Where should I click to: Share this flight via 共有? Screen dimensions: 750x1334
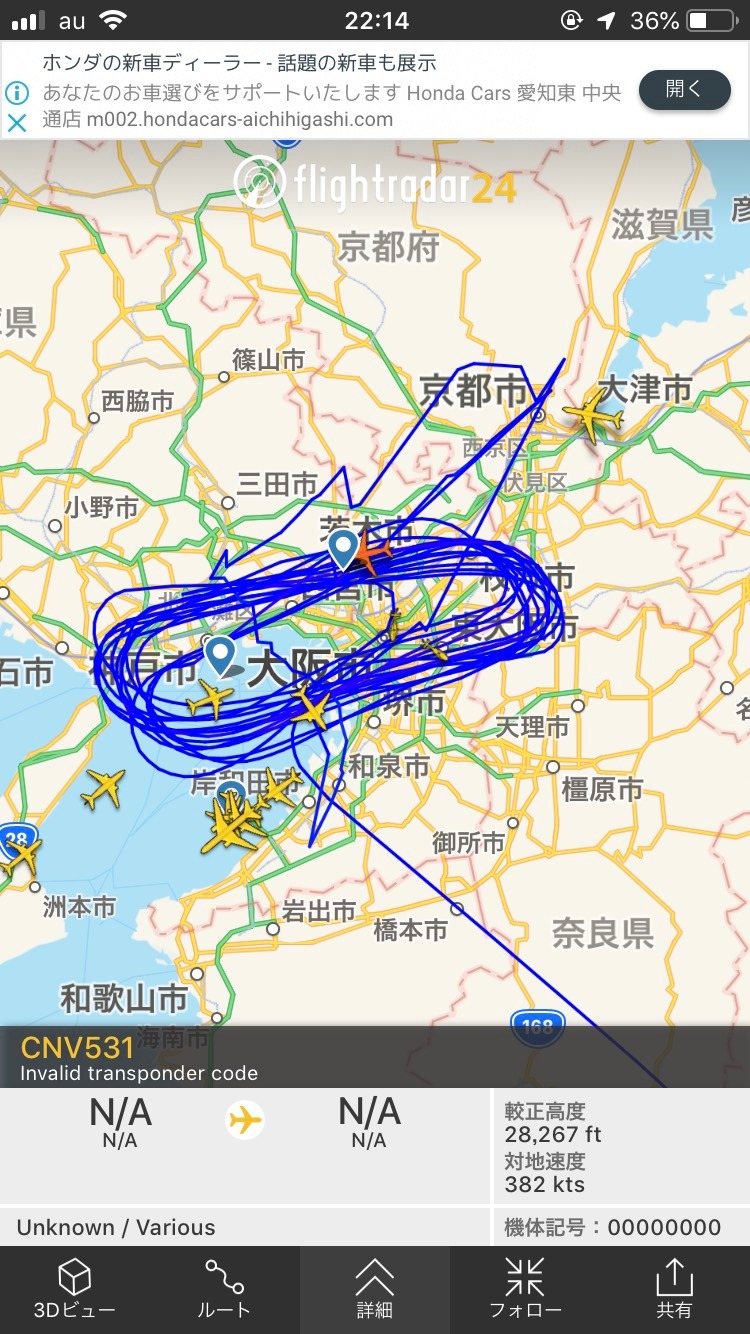pyautogui.click(x=673, y=1289)
